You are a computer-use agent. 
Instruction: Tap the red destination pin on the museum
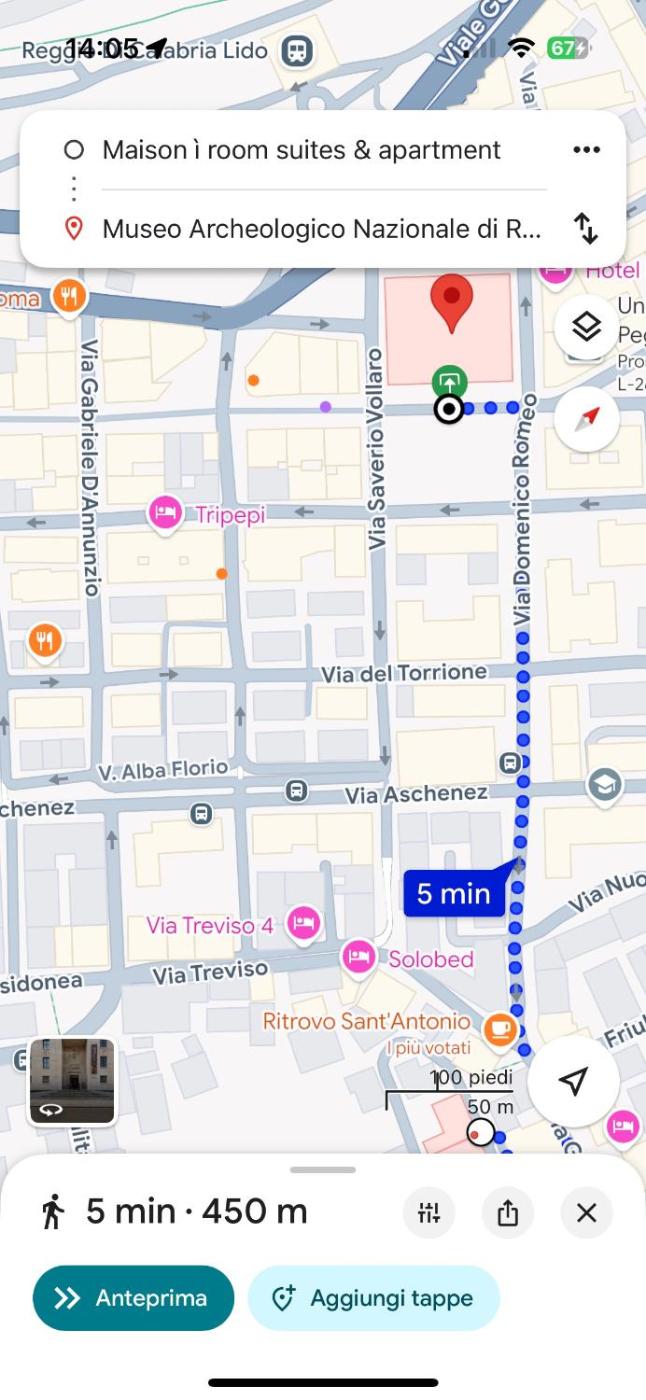[x=451, y=301]
